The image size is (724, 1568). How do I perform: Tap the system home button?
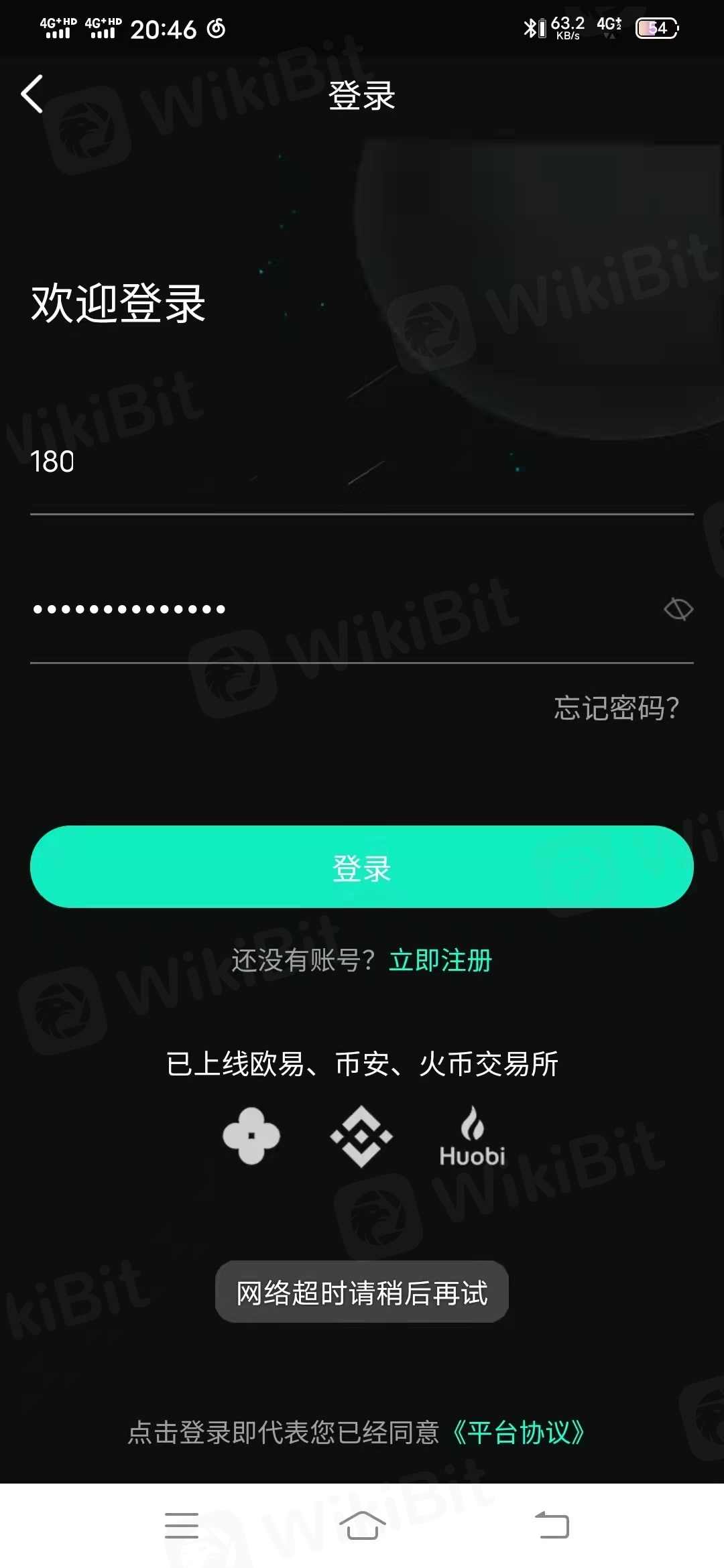click(x=362, y=1526)
